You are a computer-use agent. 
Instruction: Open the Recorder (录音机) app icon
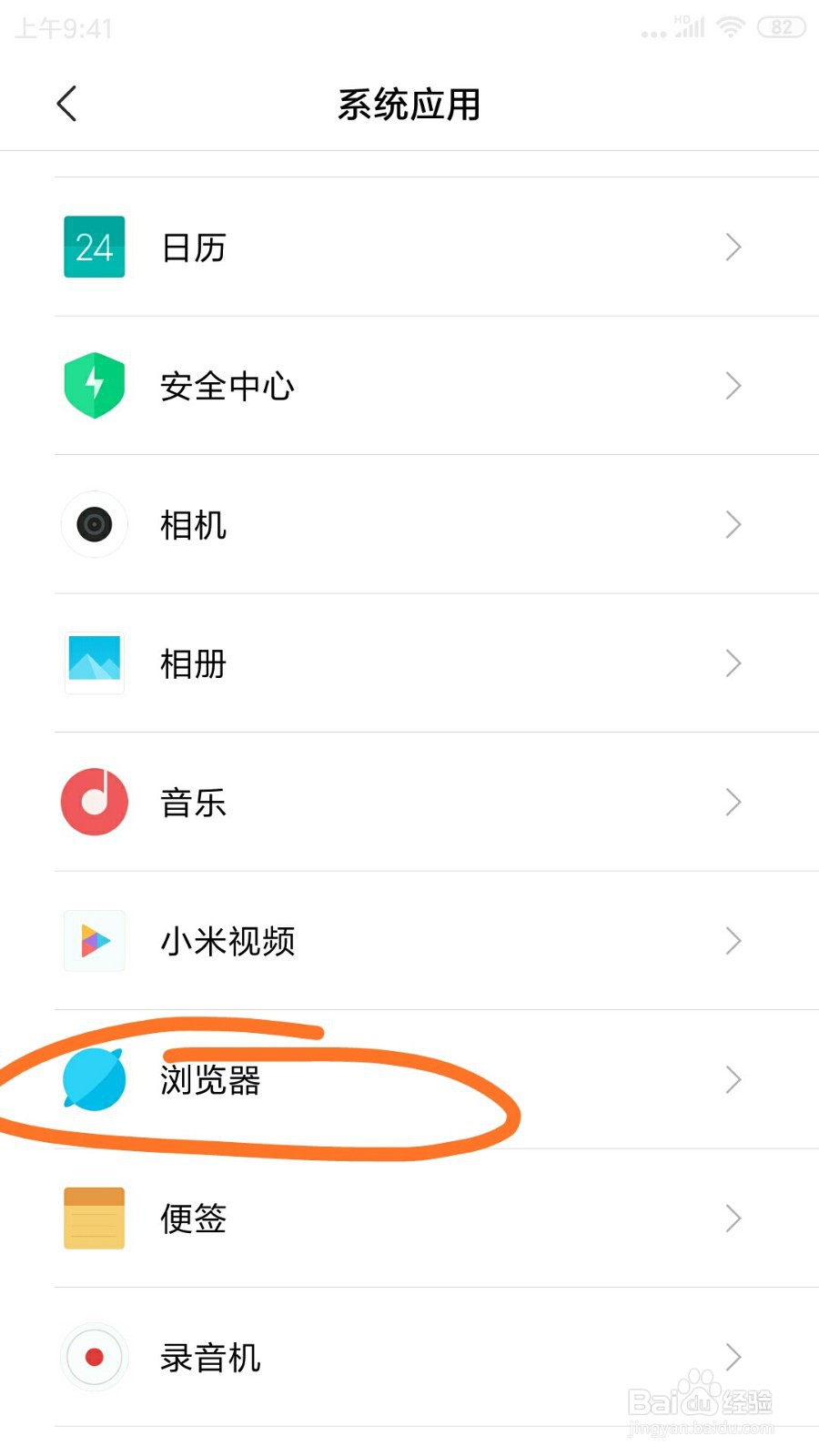(x=93, y=1357)
